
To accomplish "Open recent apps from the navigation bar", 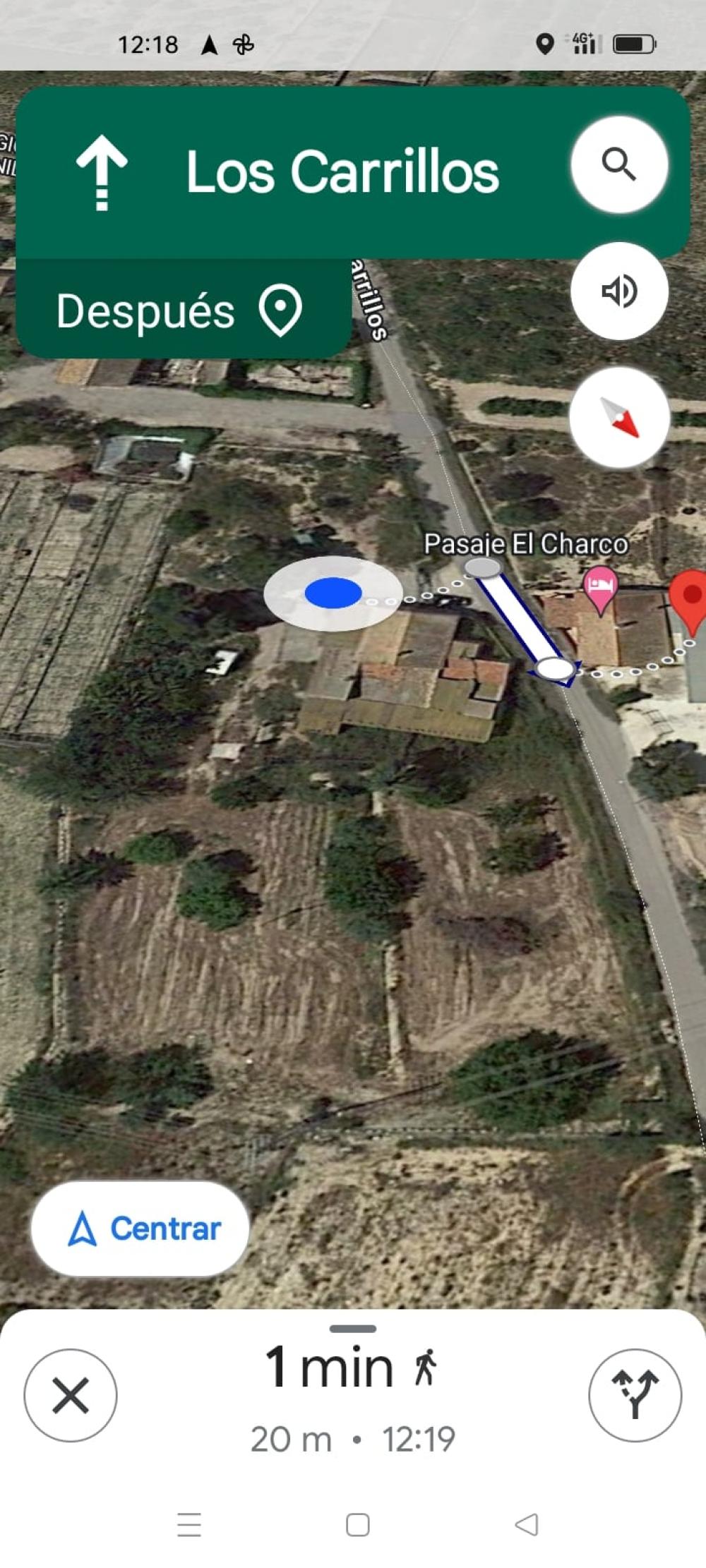I will pyautogui.click(x=189, y=1524).
